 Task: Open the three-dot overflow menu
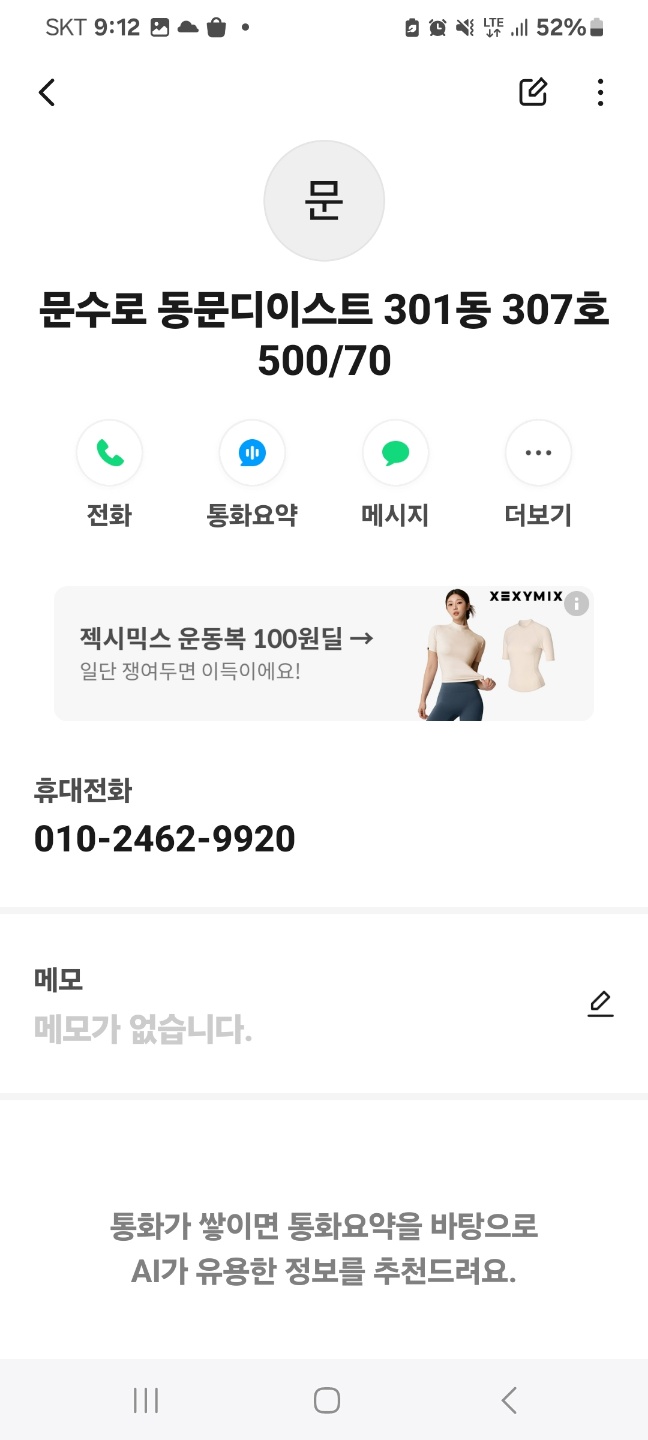tap(600, 93)
